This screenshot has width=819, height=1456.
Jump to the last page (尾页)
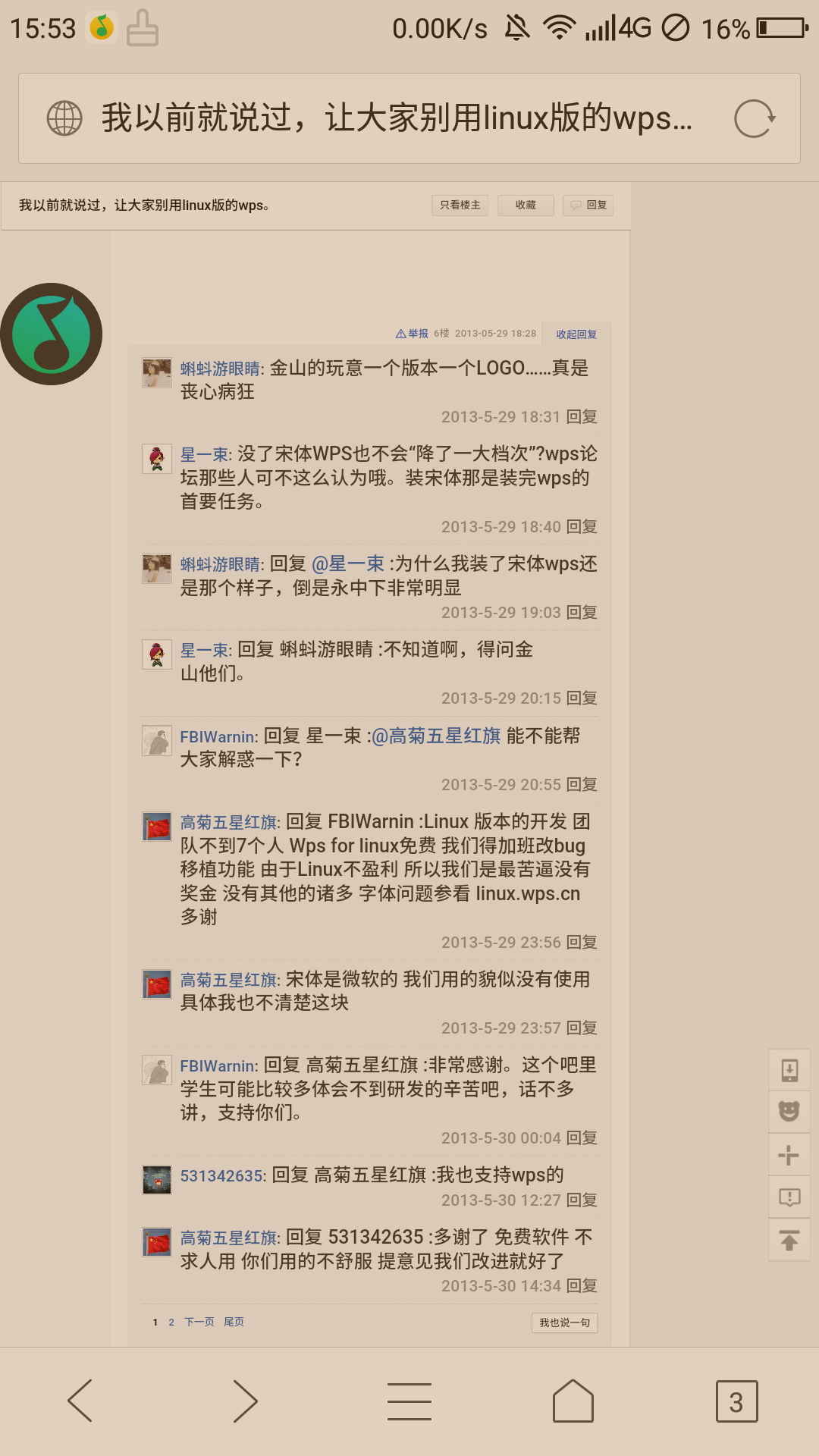(x=234, y=1322)
